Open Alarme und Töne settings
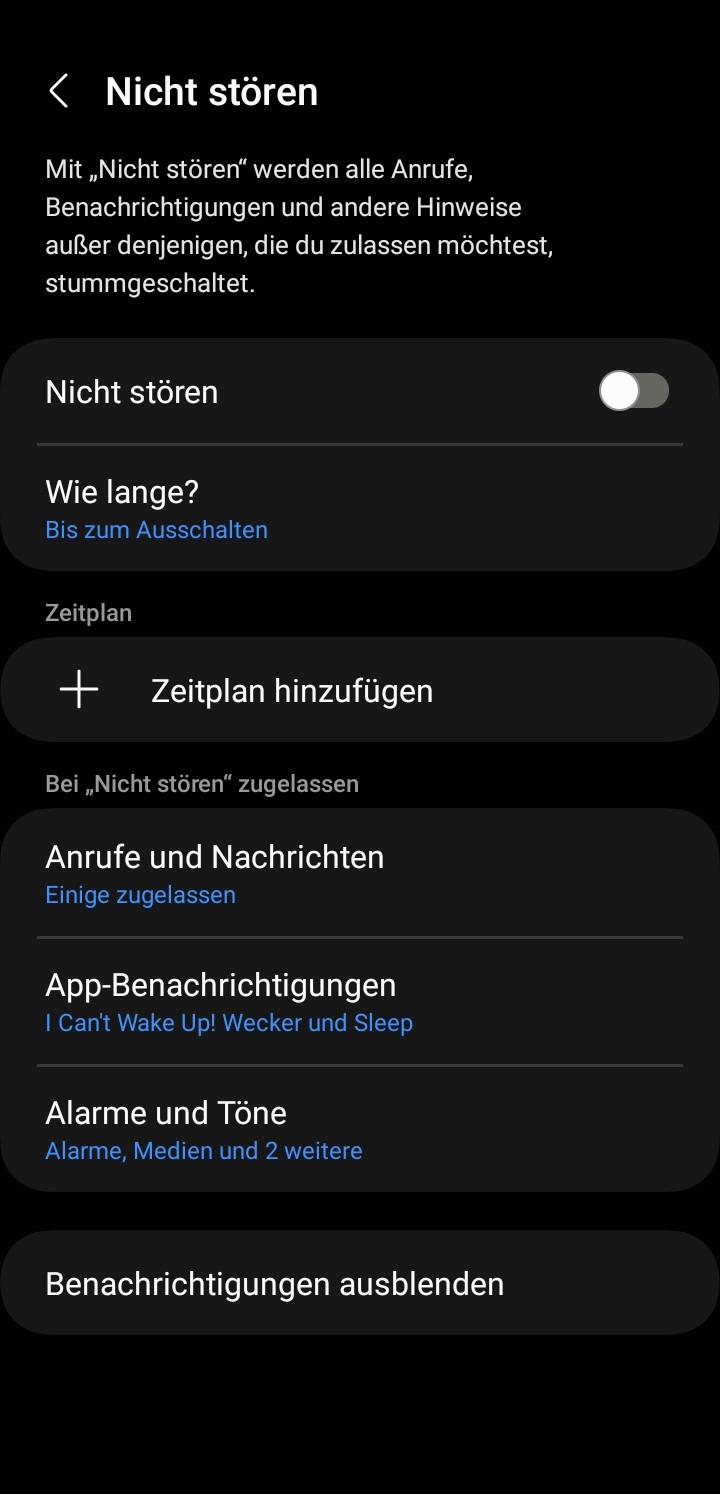Screen dimensions: 720x1494 (360, 1129)
